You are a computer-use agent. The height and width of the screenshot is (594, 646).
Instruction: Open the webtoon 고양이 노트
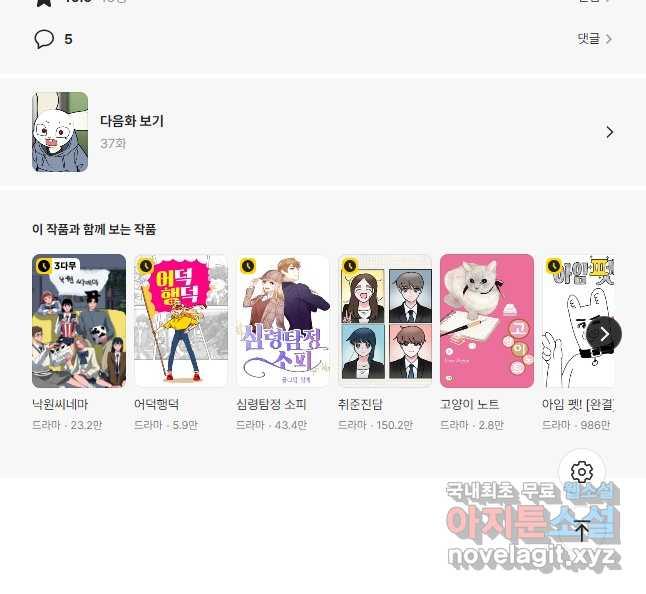(x=487, y=321)
